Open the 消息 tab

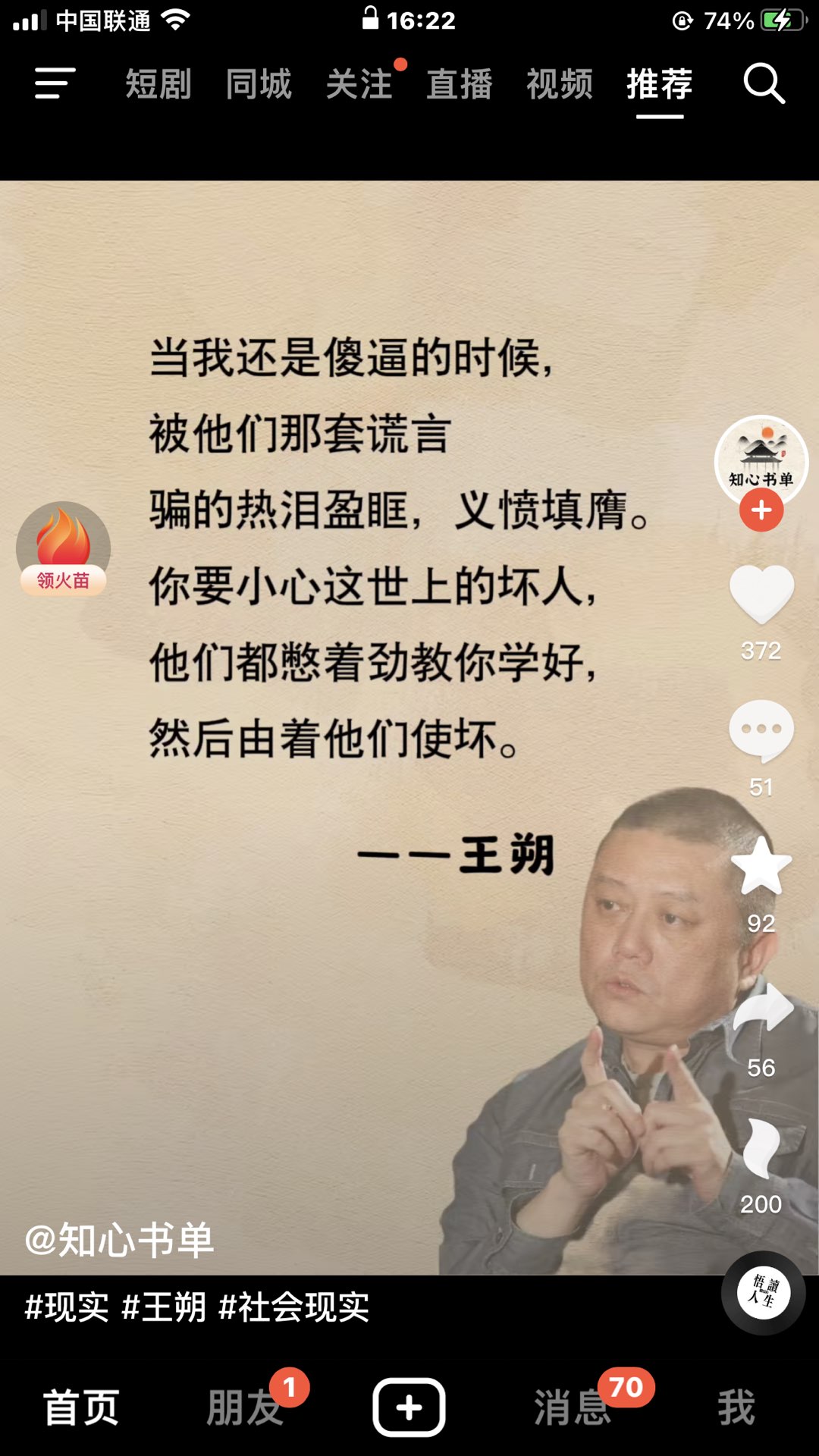[x=573, y=1407]
